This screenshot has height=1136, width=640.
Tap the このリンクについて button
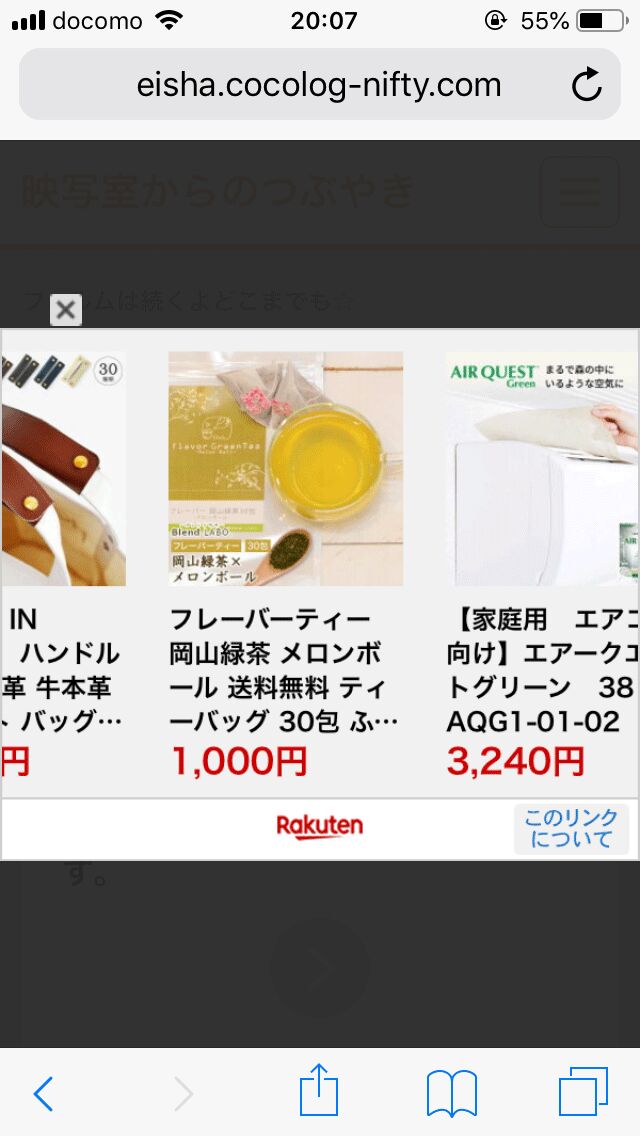tap(571, 829)
